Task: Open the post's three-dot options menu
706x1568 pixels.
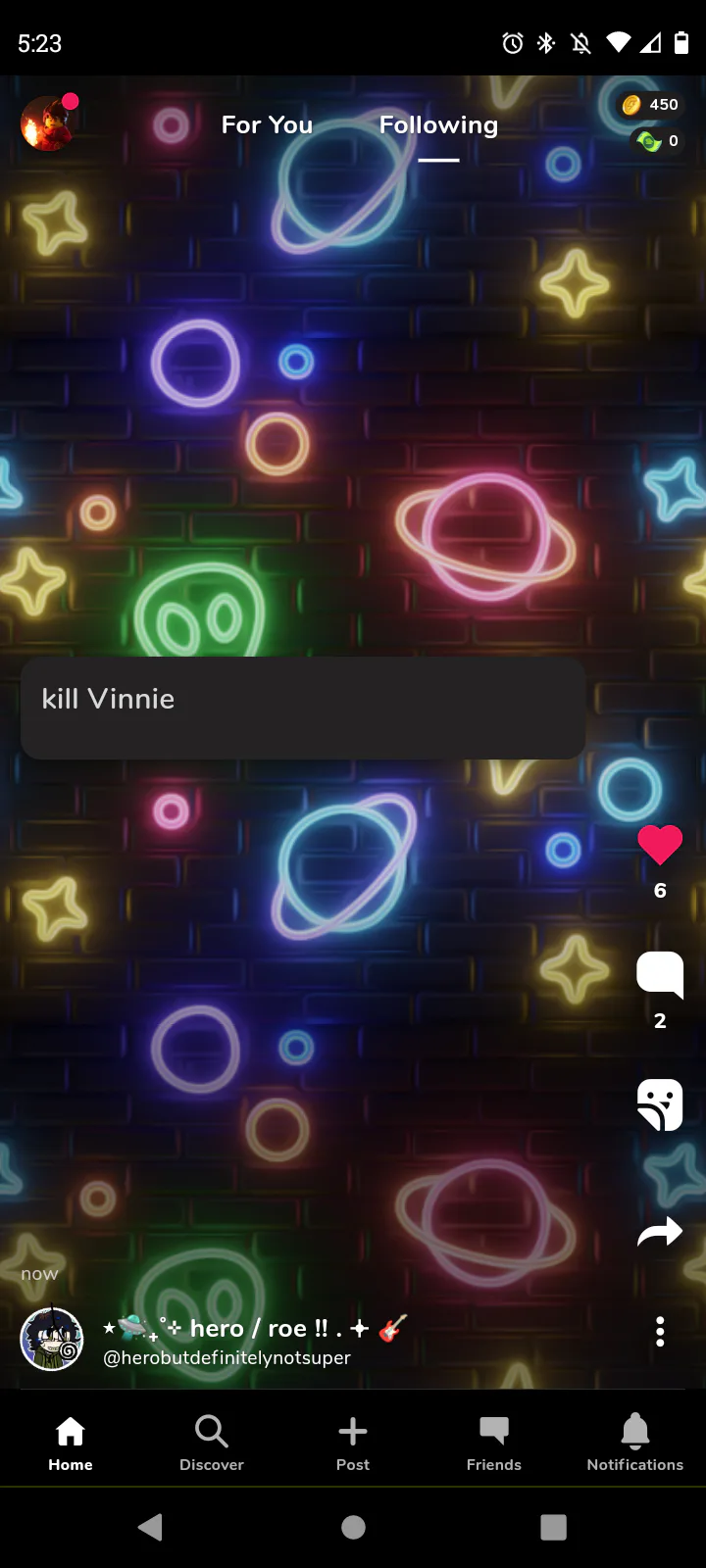Action: (x=660, y=1331)
